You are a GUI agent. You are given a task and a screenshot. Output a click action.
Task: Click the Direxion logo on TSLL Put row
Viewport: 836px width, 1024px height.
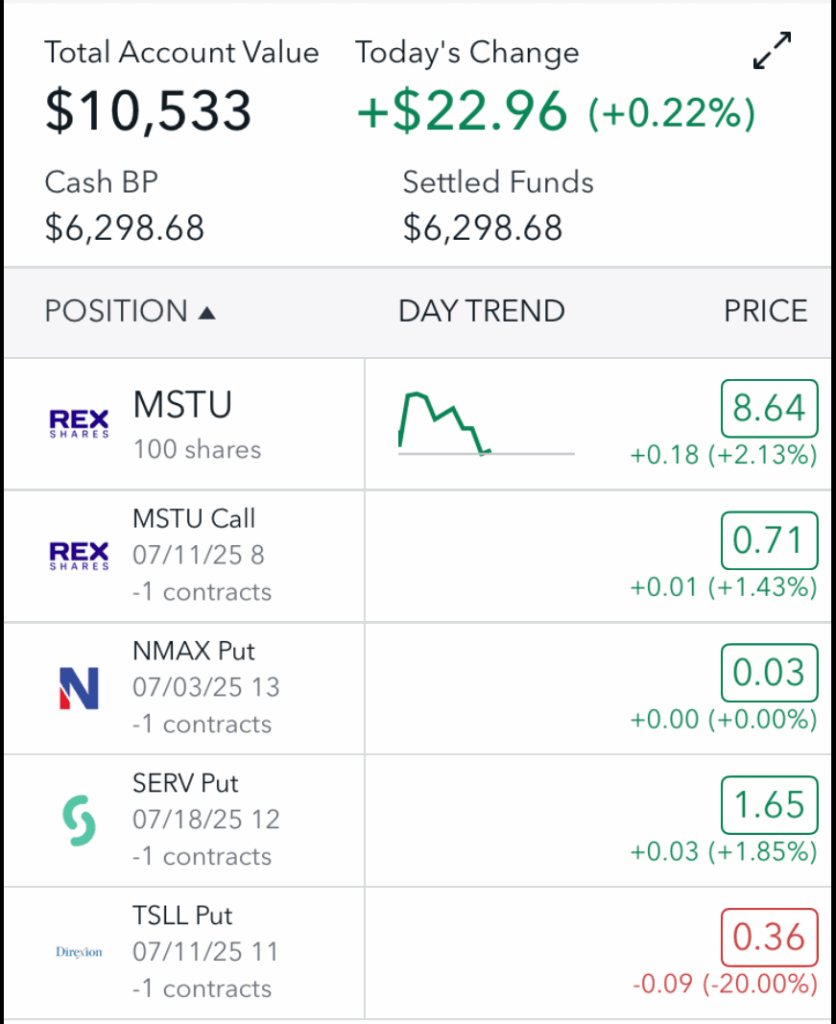[78, 952]
